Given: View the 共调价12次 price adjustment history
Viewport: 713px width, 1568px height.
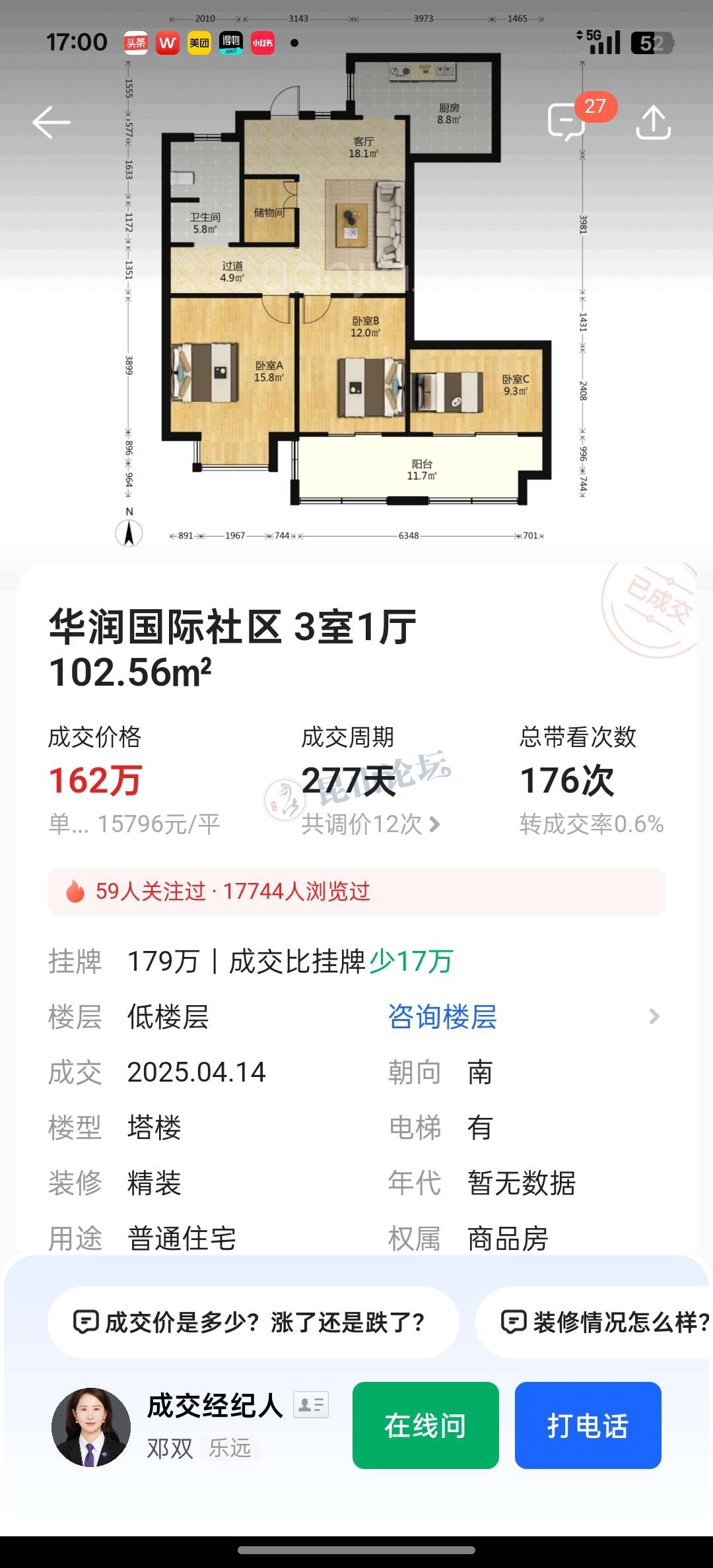Looking at the screenshot, I should 370,824.
